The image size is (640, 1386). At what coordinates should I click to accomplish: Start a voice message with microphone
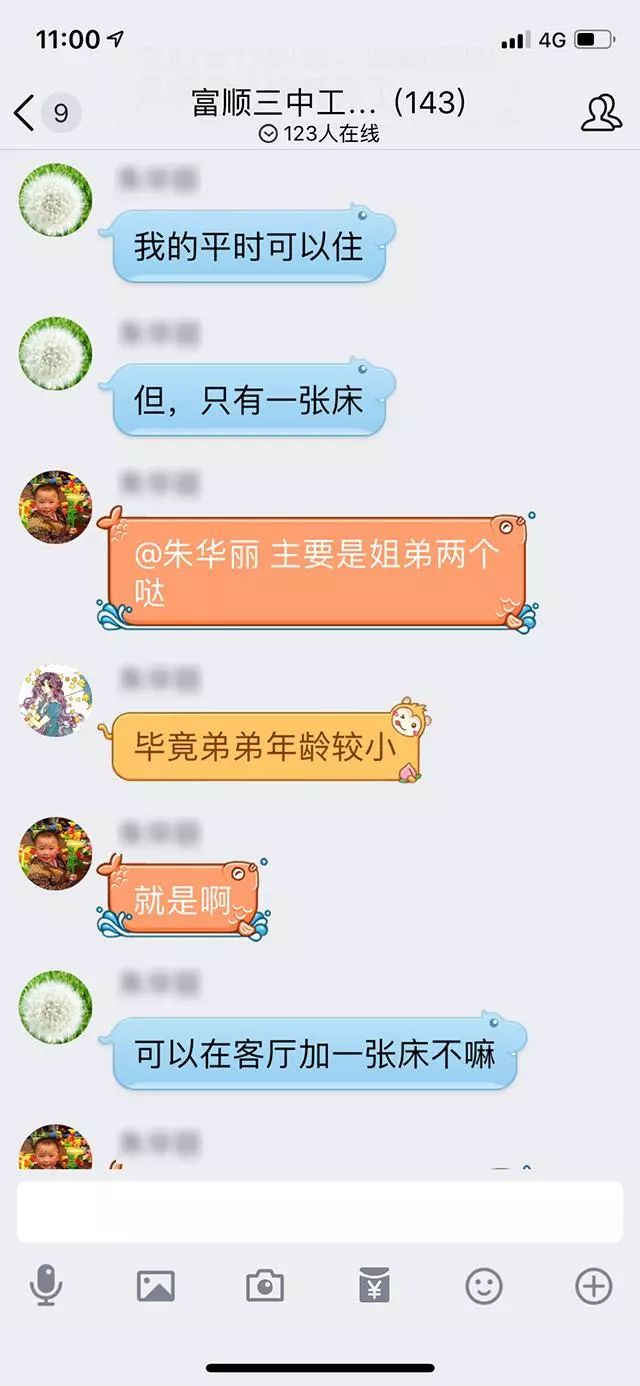pos(46,1285)
